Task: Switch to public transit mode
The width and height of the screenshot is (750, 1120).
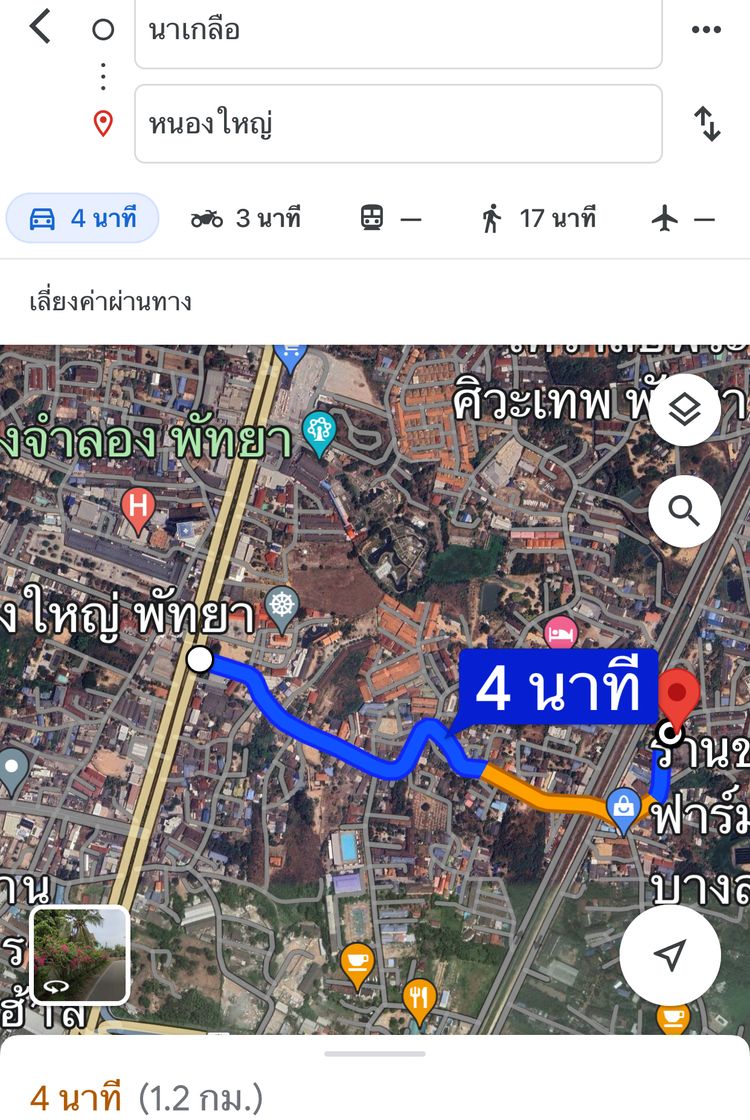Action: click(390, 218)
